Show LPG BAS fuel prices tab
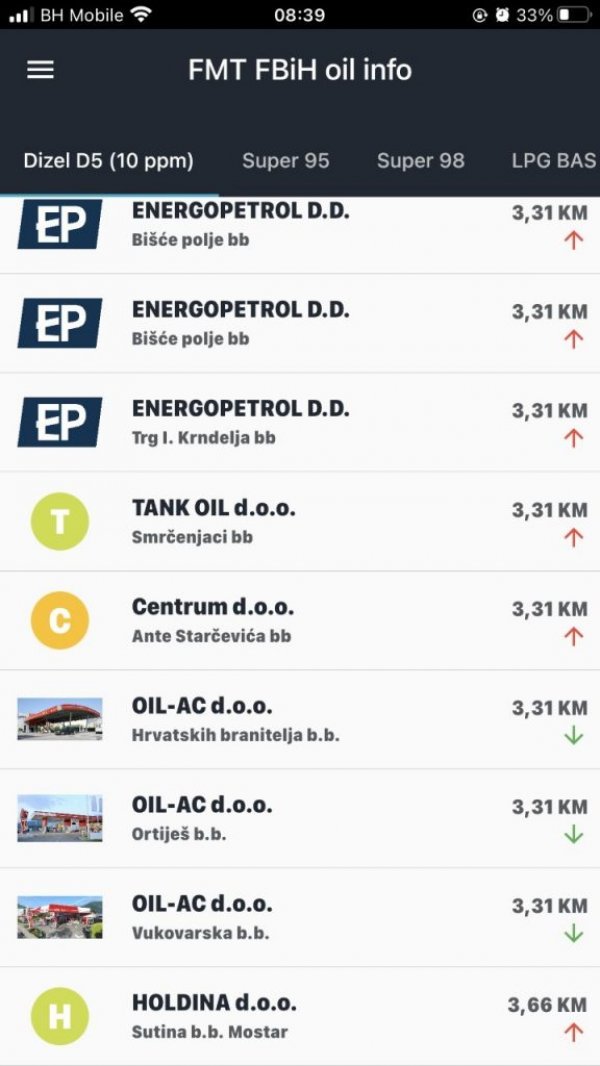Image resolution: width=600 pixels, height=1066 pixels. (x=553, y=160)
